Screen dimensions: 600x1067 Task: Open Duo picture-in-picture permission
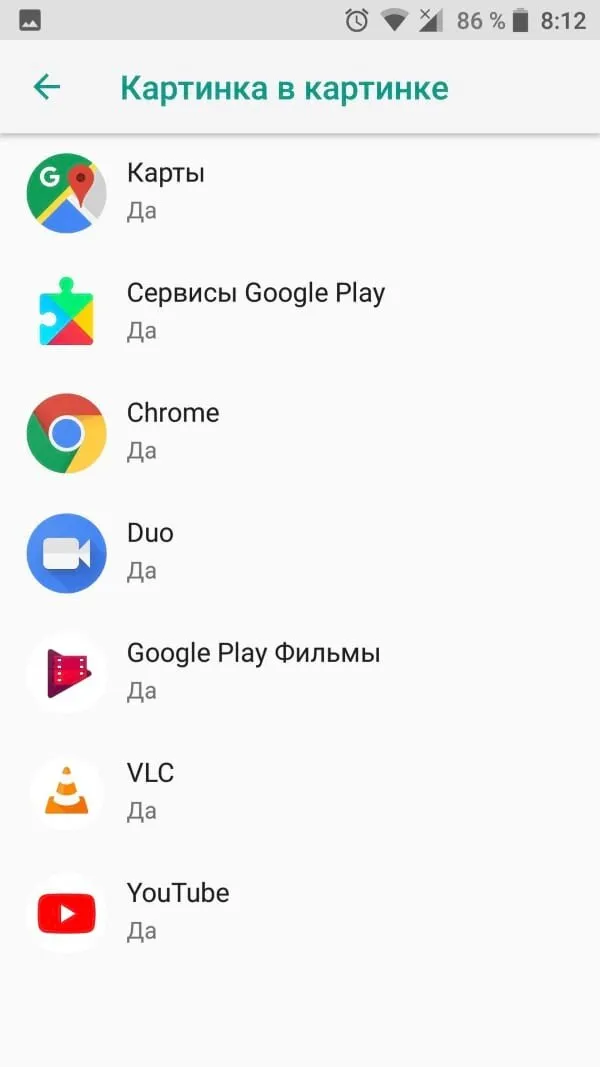(x=300, y=552)
